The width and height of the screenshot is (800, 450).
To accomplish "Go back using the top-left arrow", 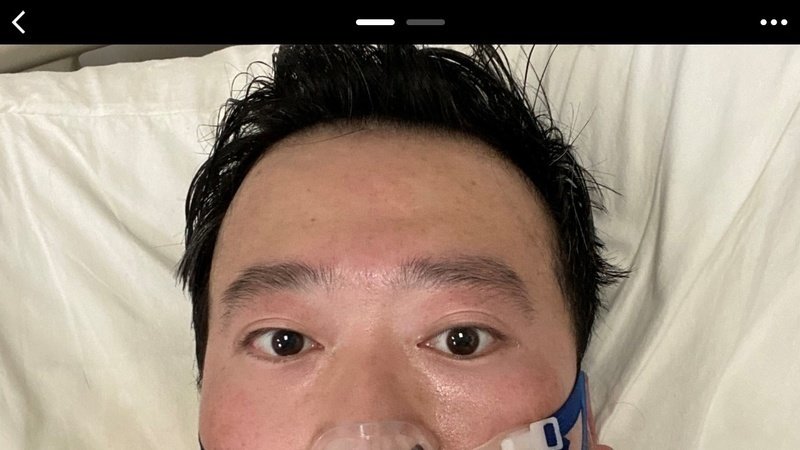I will (18, 22).
